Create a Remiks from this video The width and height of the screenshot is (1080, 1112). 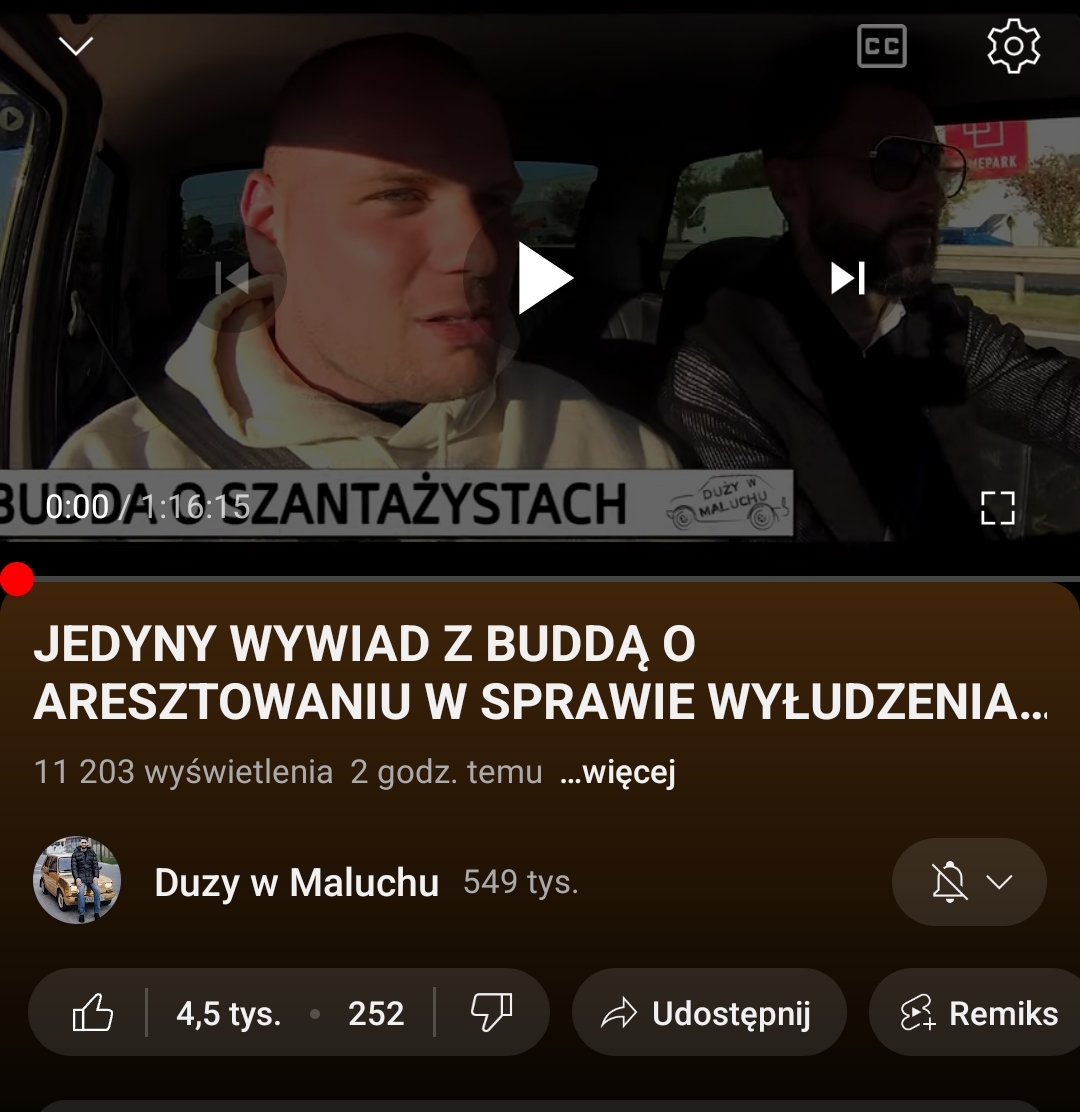[978, 1014]
